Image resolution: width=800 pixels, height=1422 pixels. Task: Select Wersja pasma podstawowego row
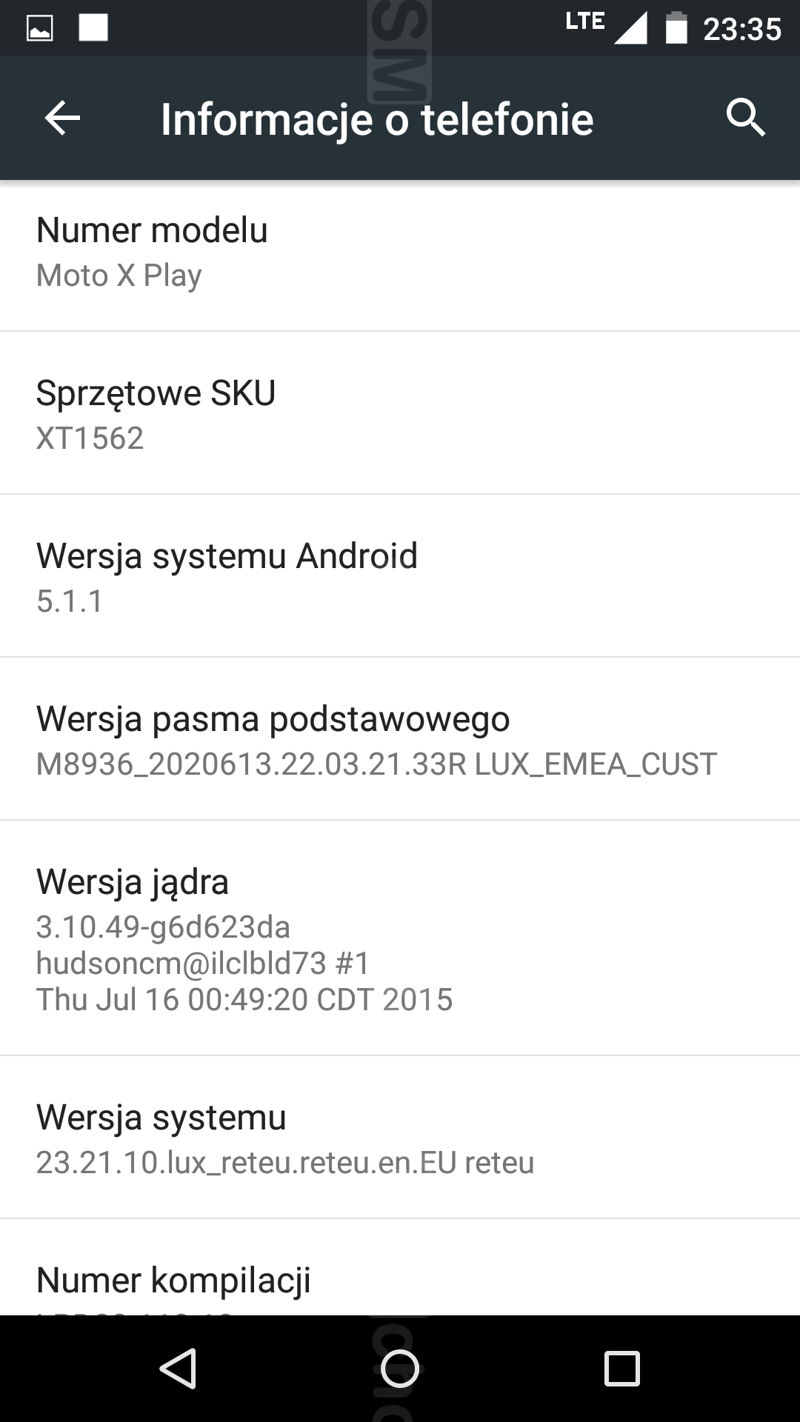click(400, 739)
